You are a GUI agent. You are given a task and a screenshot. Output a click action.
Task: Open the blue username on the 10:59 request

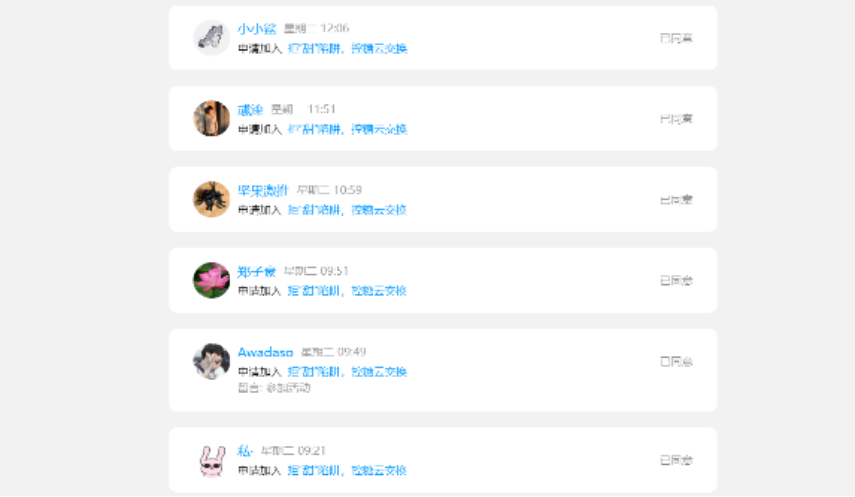coord(263,190)
